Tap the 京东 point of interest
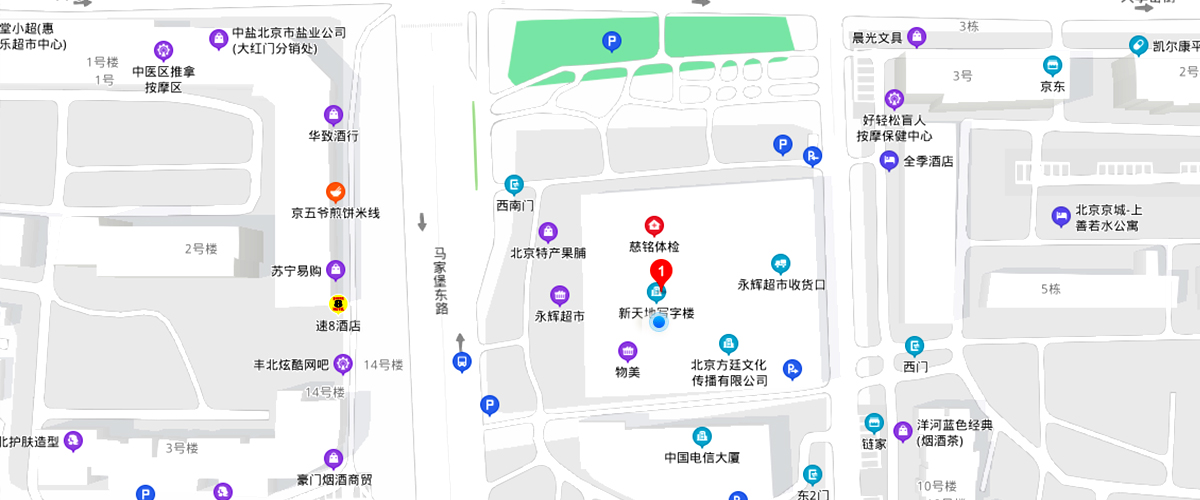This screenshot has width=1200, height=500. click(x=1052, y=66)
